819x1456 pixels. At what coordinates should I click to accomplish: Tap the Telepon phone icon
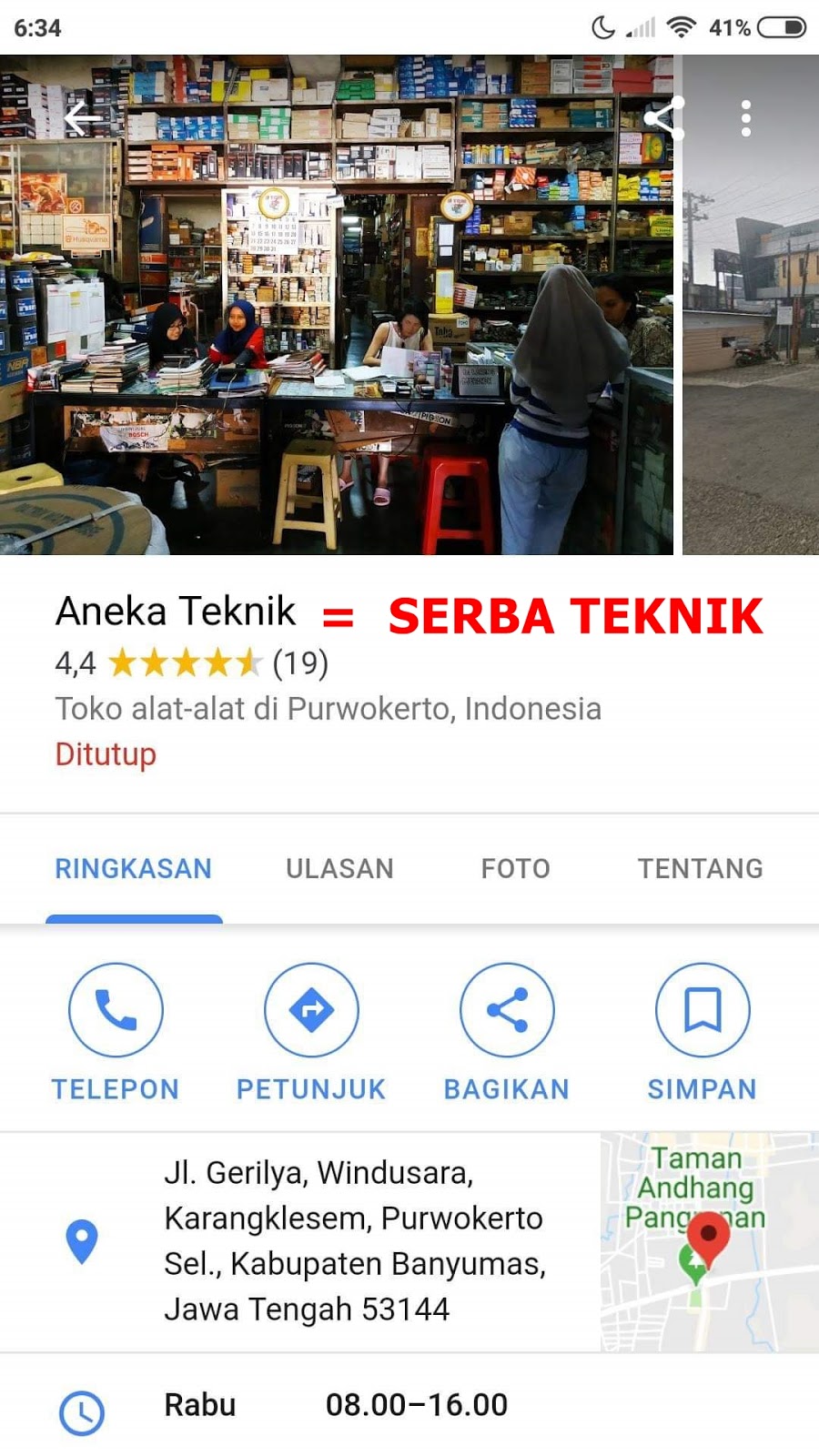coord(114,1009)
